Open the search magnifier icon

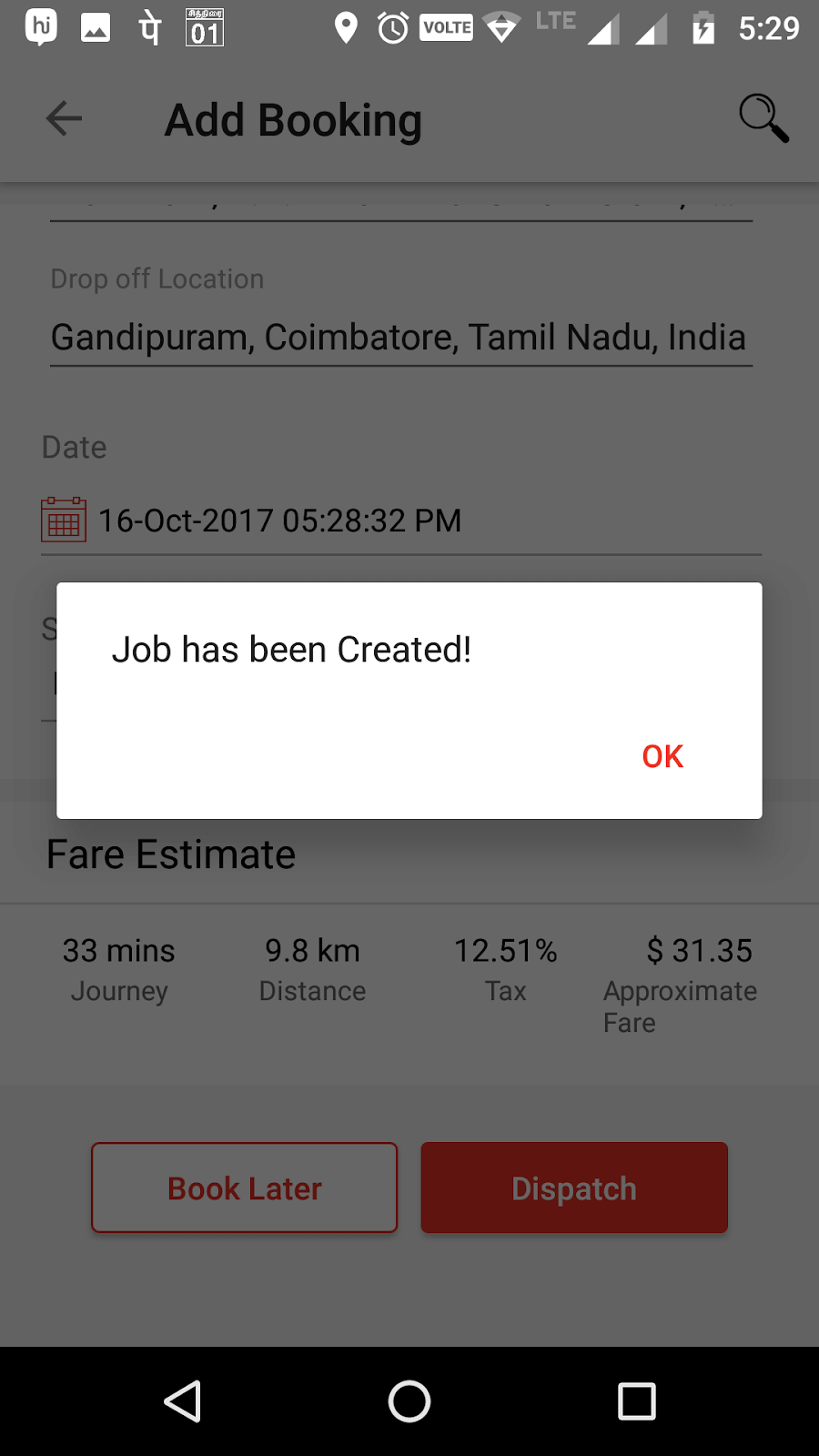tap(763, 118)
